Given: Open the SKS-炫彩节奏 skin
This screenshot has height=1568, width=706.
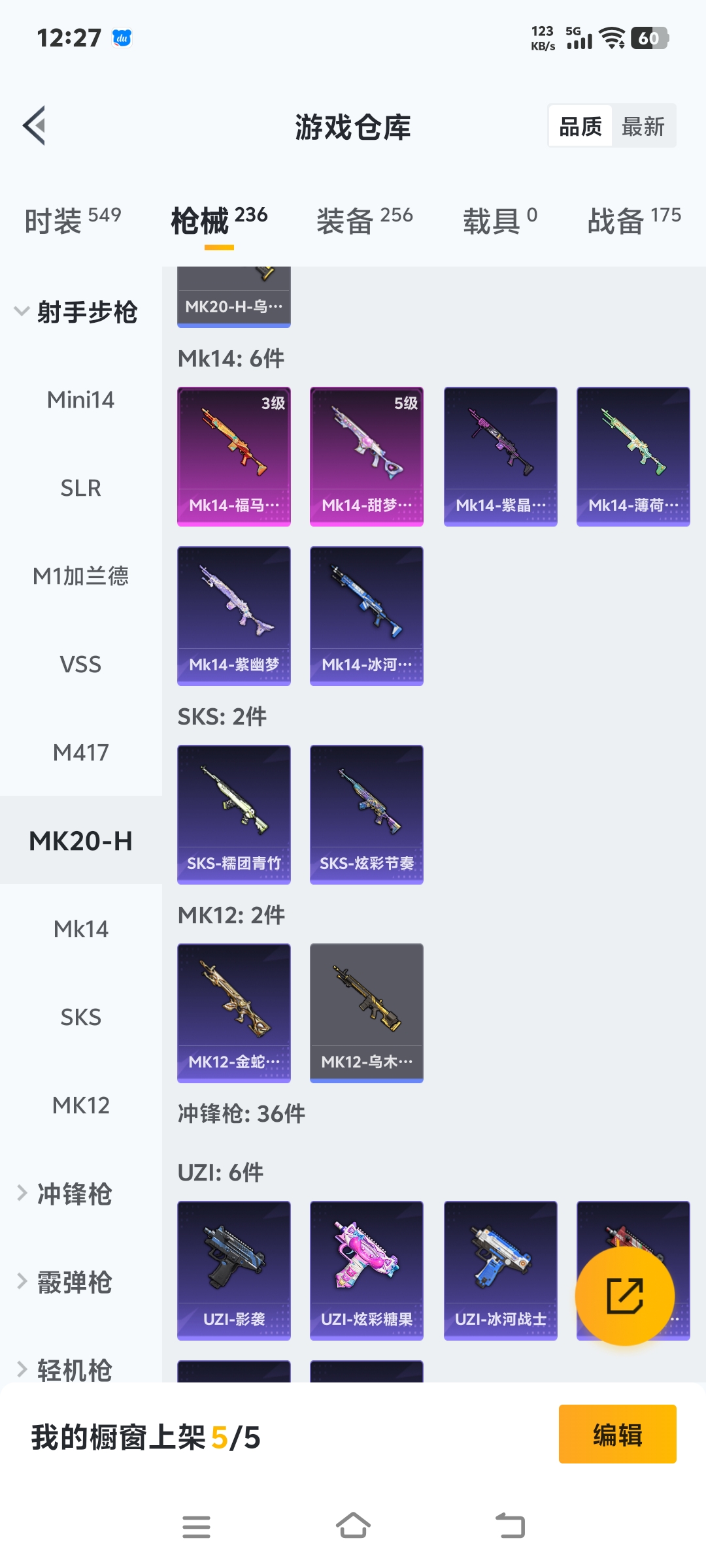Looking at the screenshot, I should pyautogui.click(x=367, y=814).
